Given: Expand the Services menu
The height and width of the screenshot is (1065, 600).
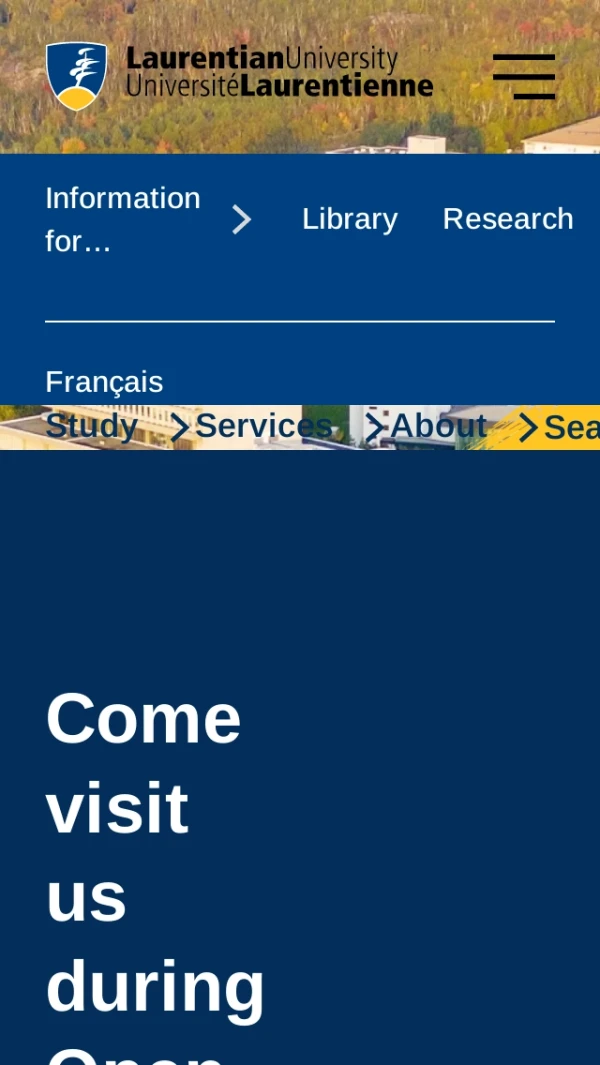Looking at the screenshot, I should (x=263, y=427).
